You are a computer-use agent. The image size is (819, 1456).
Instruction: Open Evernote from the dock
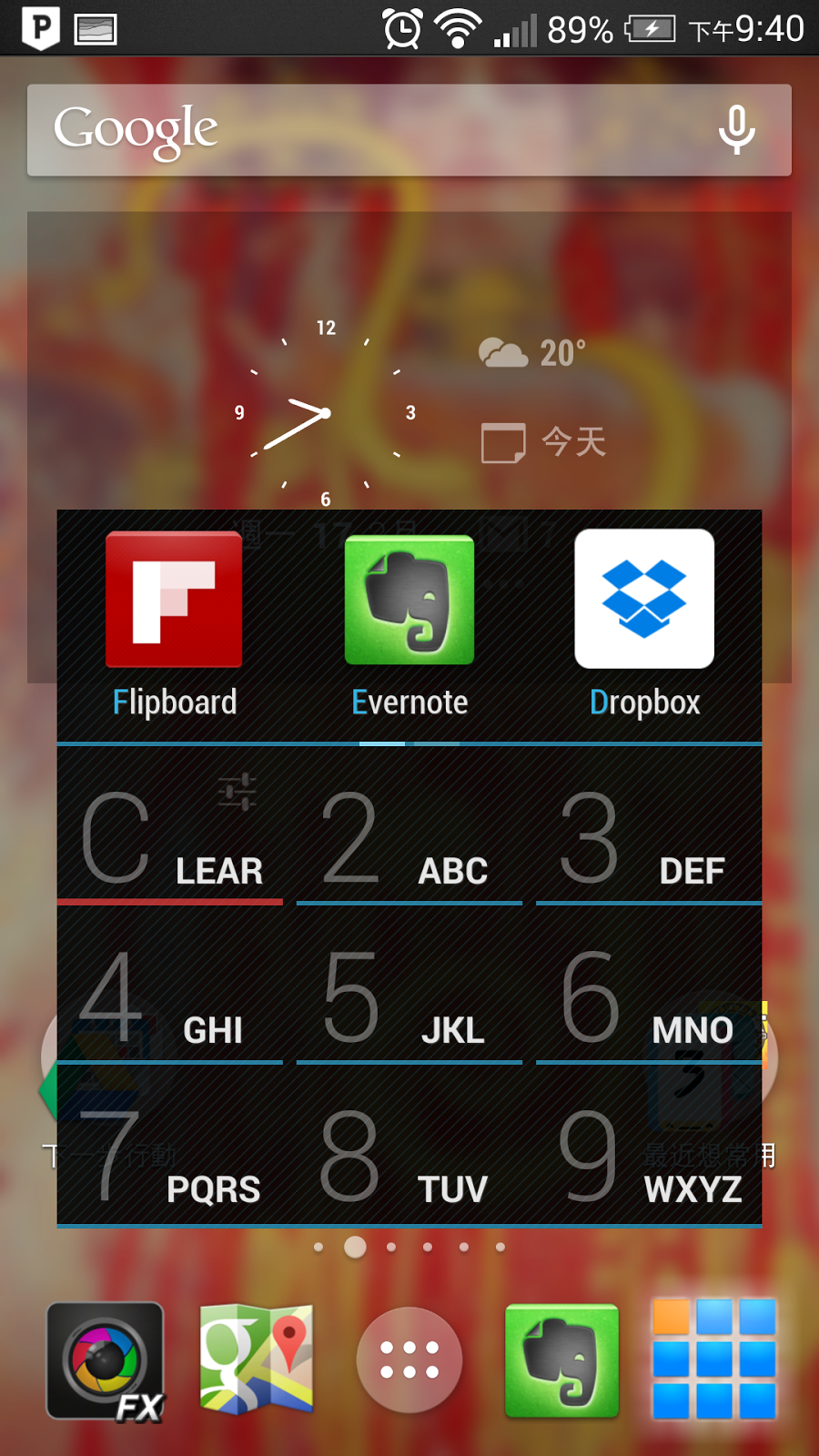[561, 1360]
